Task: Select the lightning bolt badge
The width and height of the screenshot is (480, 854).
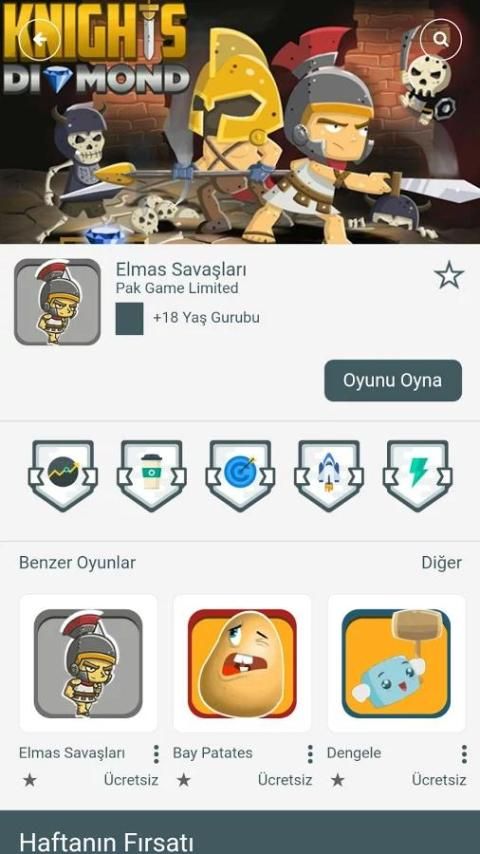Action: (417, 475)
